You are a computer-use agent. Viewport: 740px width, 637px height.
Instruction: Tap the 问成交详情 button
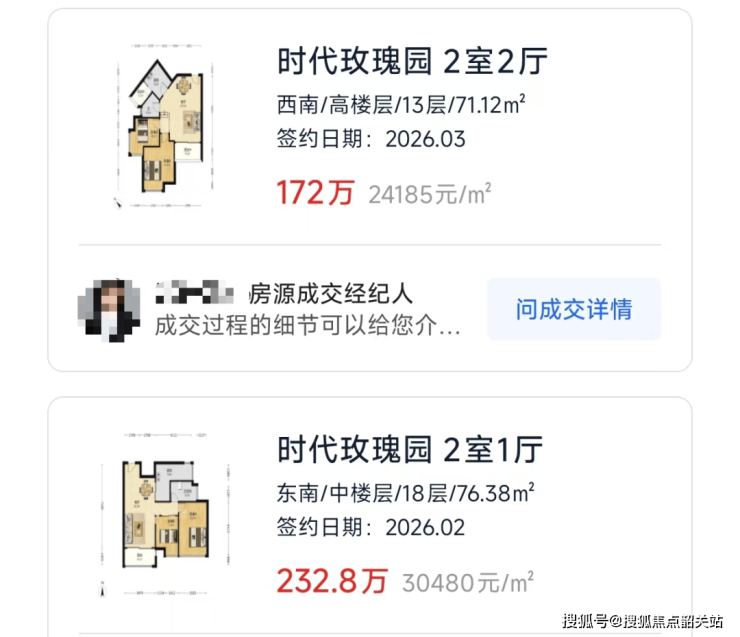tap(573, 309)
